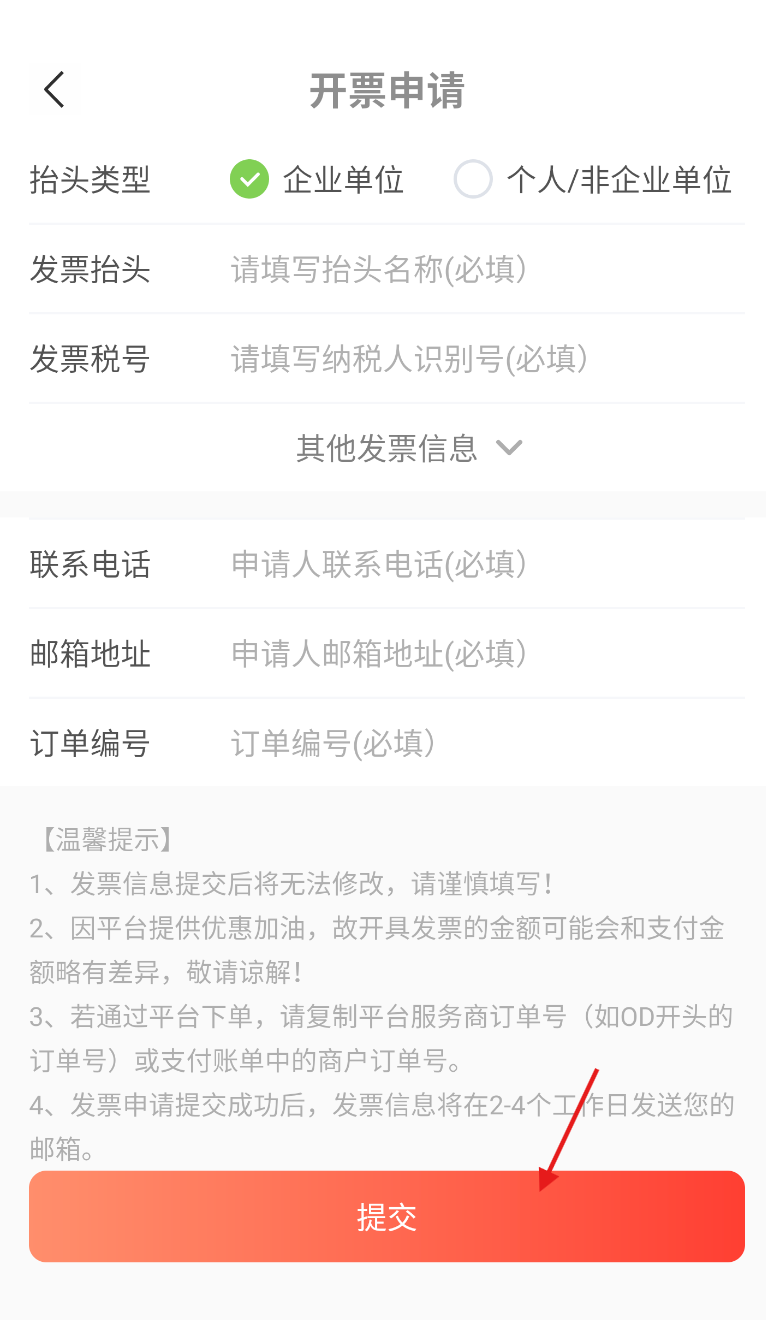Select the circle icon by 个人/非企业单位
Screen dimensions: 766x1320
(x=472, y=180)
